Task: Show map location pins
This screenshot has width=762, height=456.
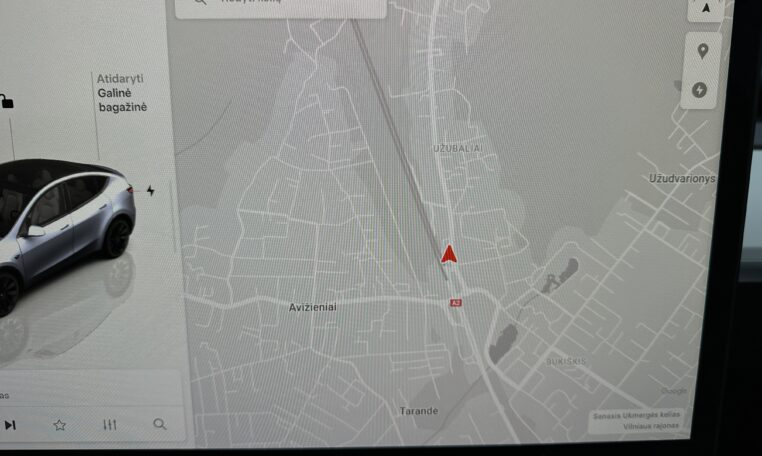Action: pos(702,52)
